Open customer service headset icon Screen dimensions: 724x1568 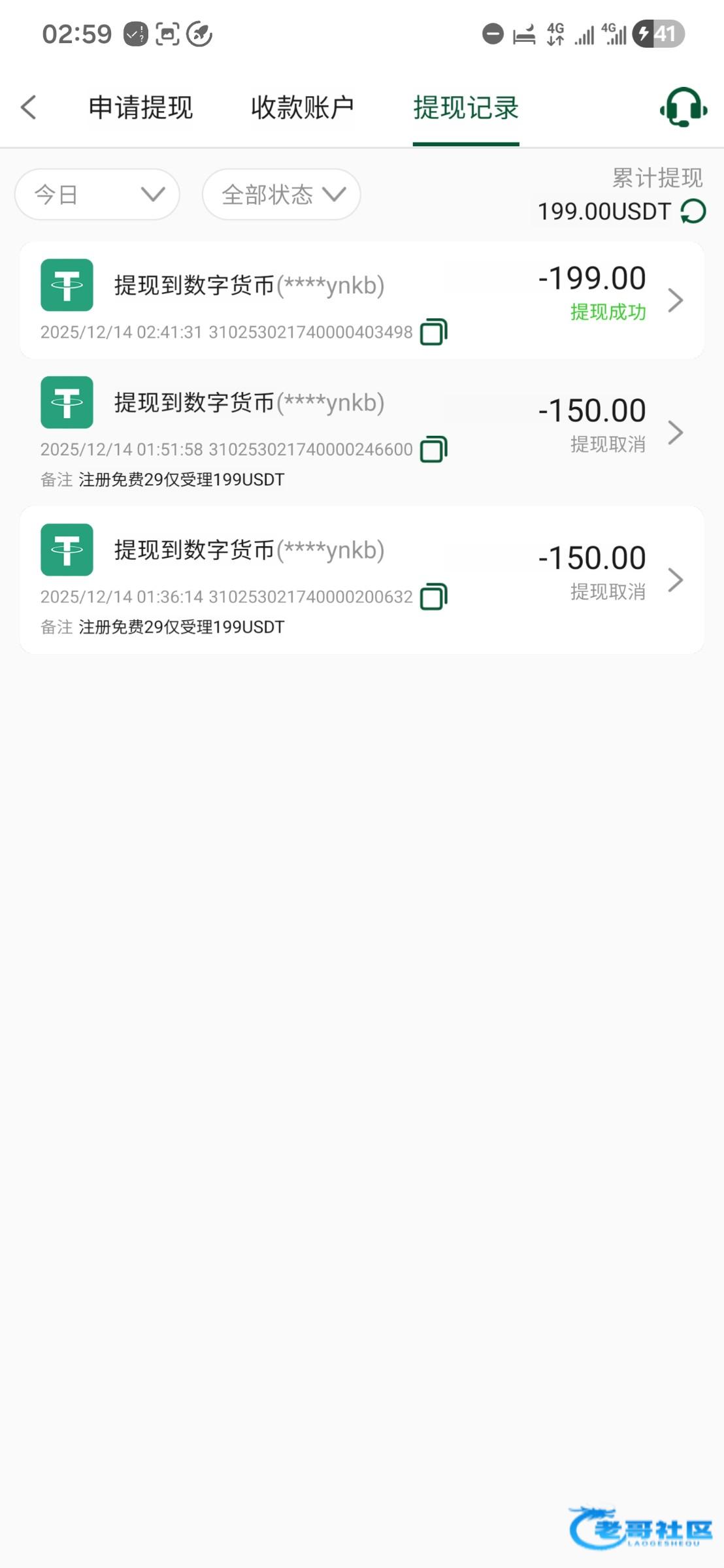tap(683, 108)
